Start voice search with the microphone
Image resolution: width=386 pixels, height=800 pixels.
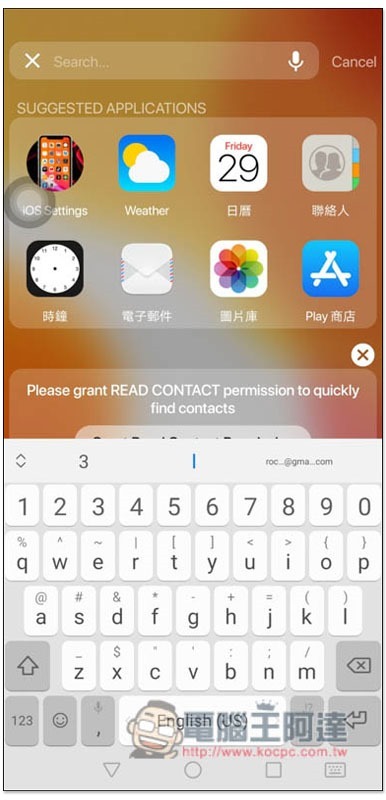click(296, 61)
